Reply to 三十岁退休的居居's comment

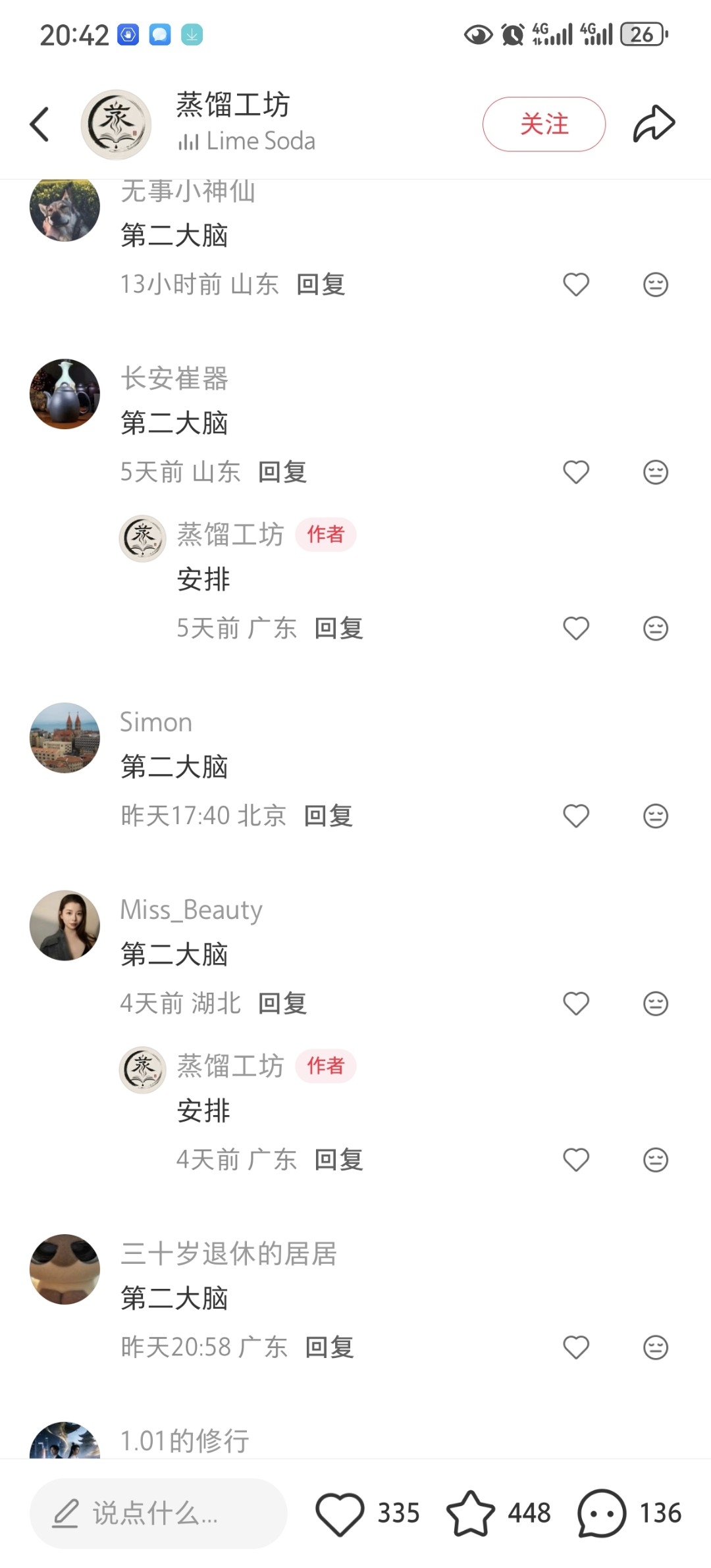330,1347
